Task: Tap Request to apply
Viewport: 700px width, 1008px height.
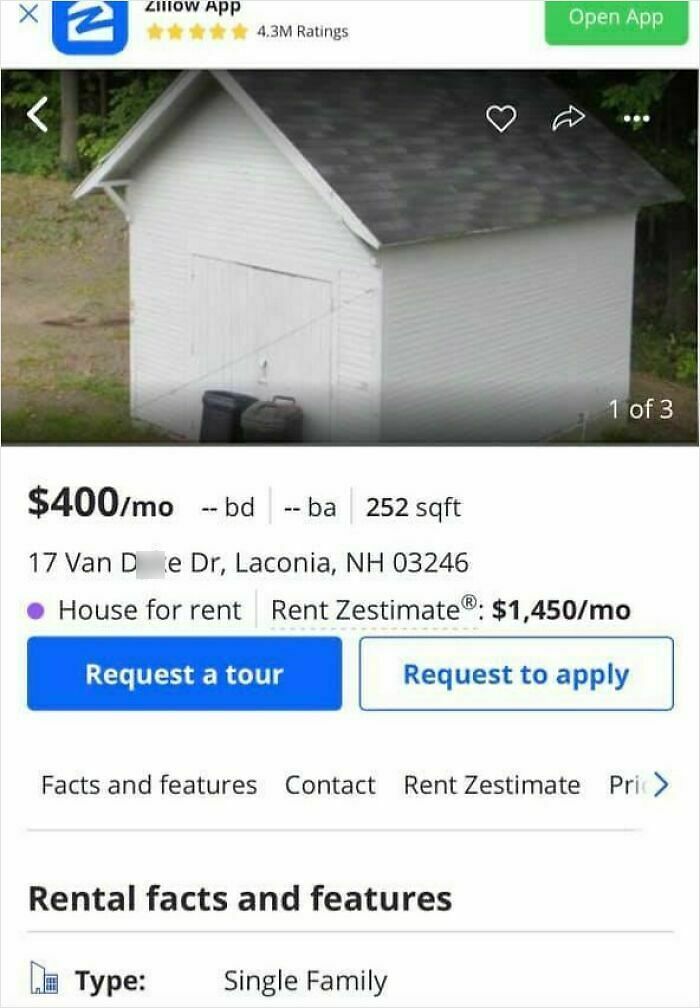Action: coord(516,674)
